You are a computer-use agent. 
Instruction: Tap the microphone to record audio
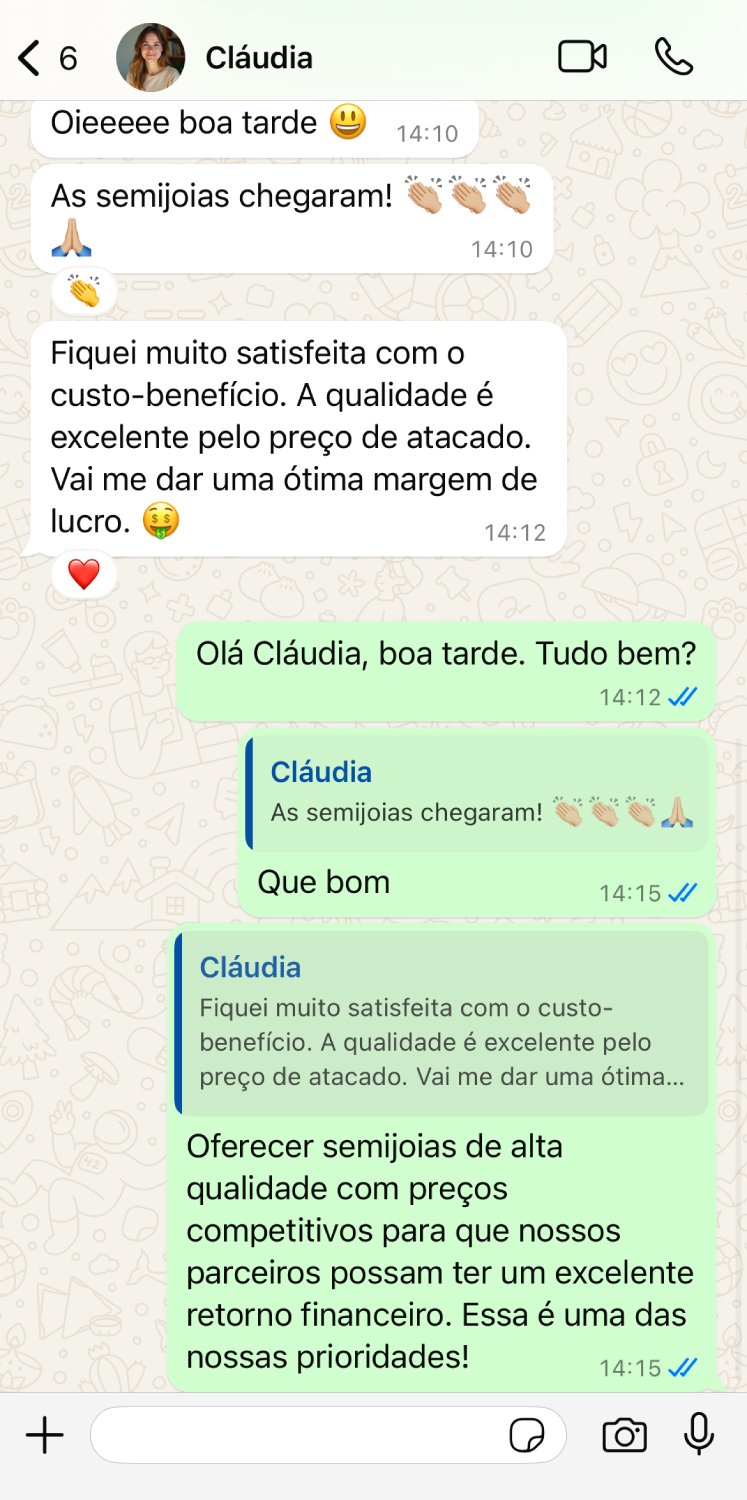(x=699, y=1435)
